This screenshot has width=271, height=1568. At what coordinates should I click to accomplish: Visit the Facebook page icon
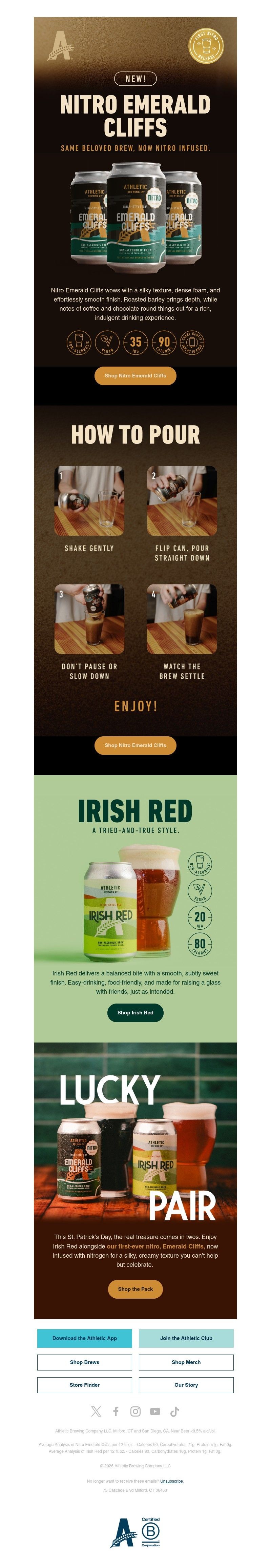116,1411
